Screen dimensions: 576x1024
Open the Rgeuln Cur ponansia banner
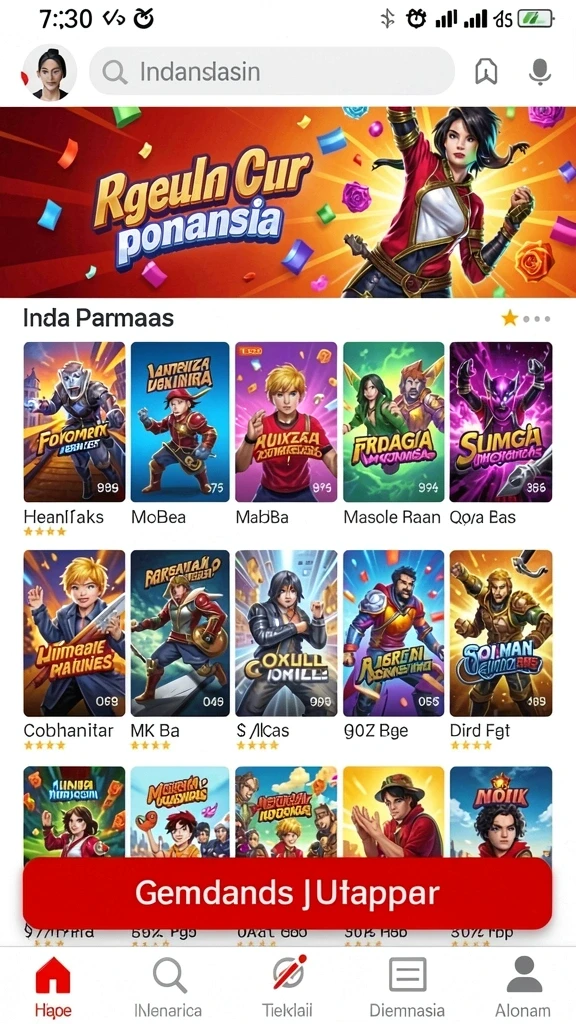[x=288, y=202]
